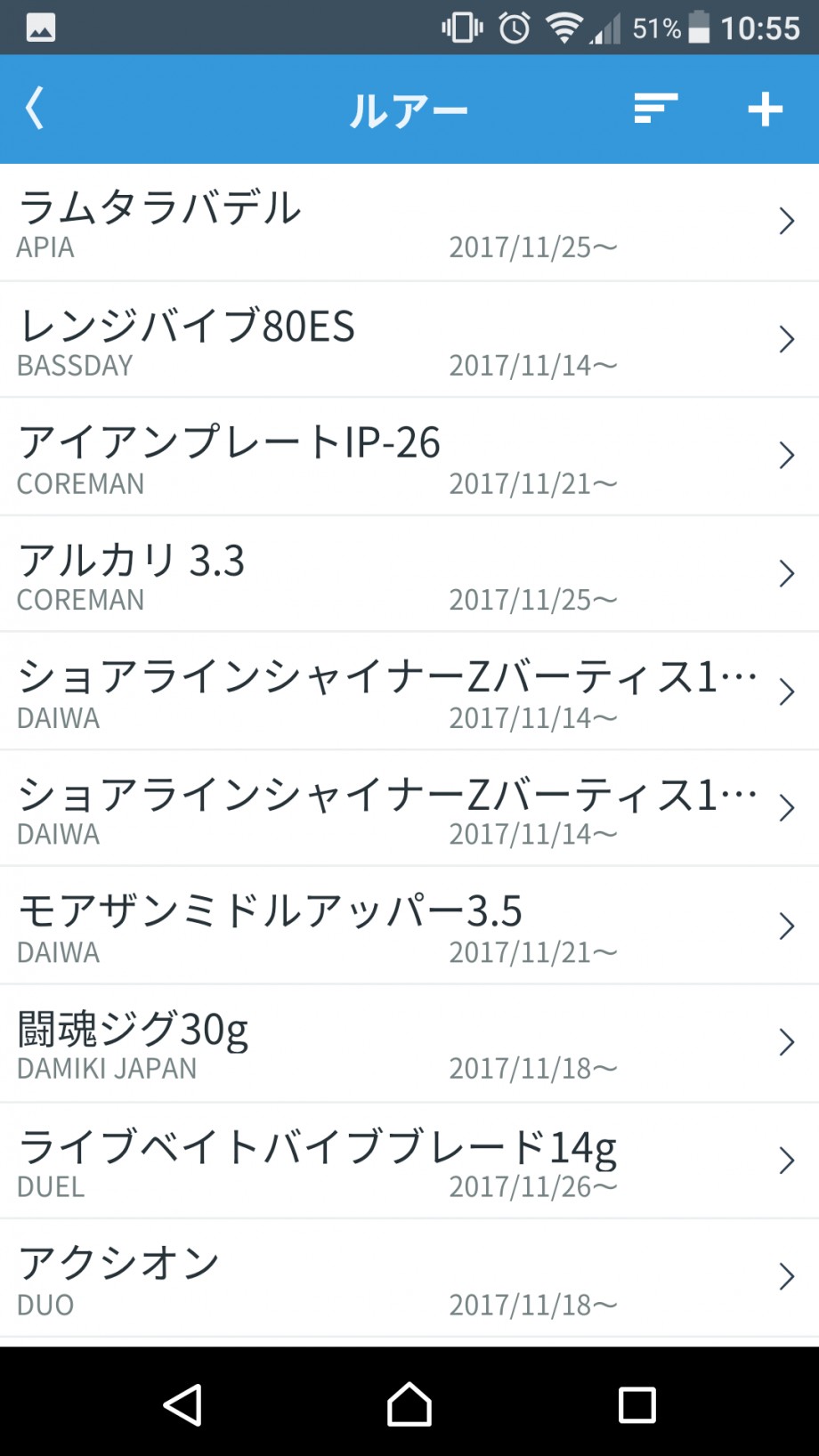Image resolution: width=819 pixels, height=1456 pixels.
Task: Open the レンジバイブ80ES entry
Action: [x=409, y=340]
